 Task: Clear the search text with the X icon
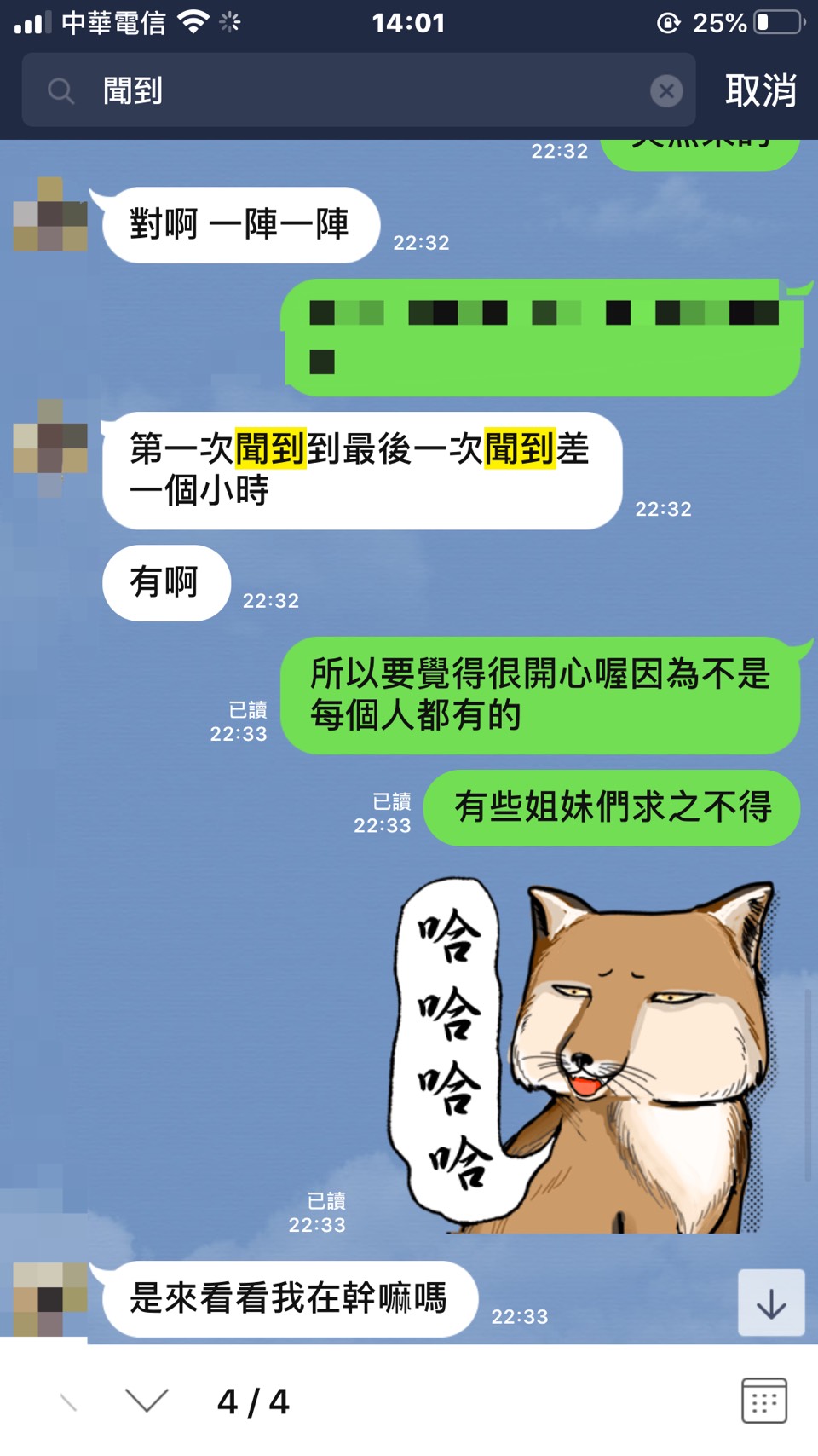click(x=666, y=90)
